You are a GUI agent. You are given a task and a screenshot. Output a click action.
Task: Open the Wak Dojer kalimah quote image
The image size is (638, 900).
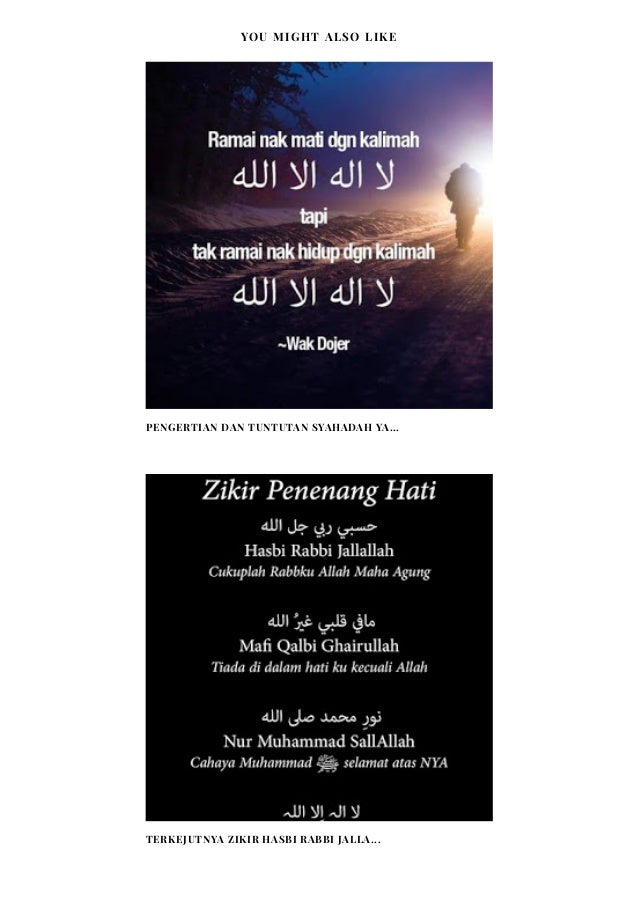(x=319, y=235)
